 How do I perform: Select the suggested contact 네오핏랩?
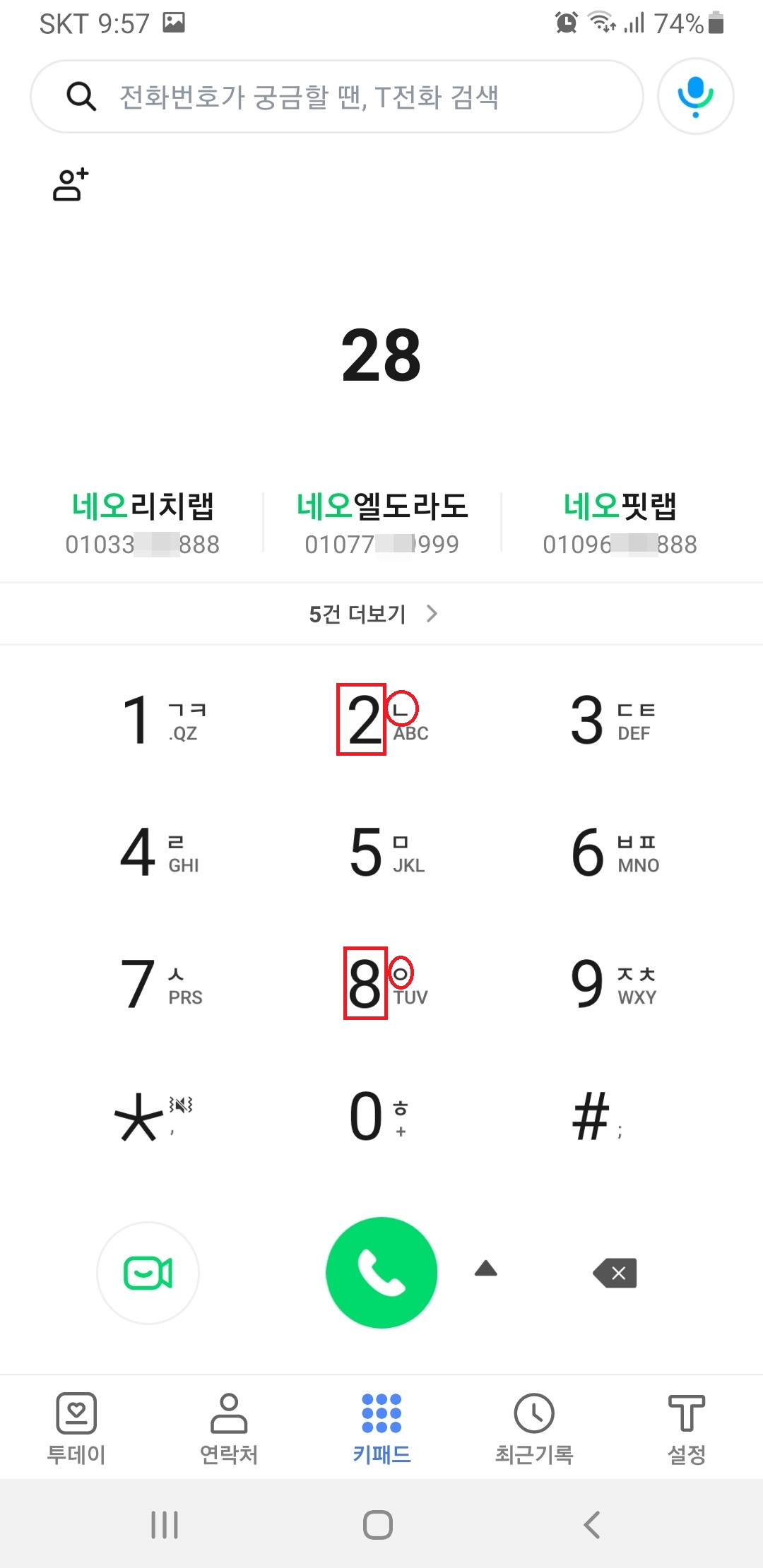tap(620, 523)
